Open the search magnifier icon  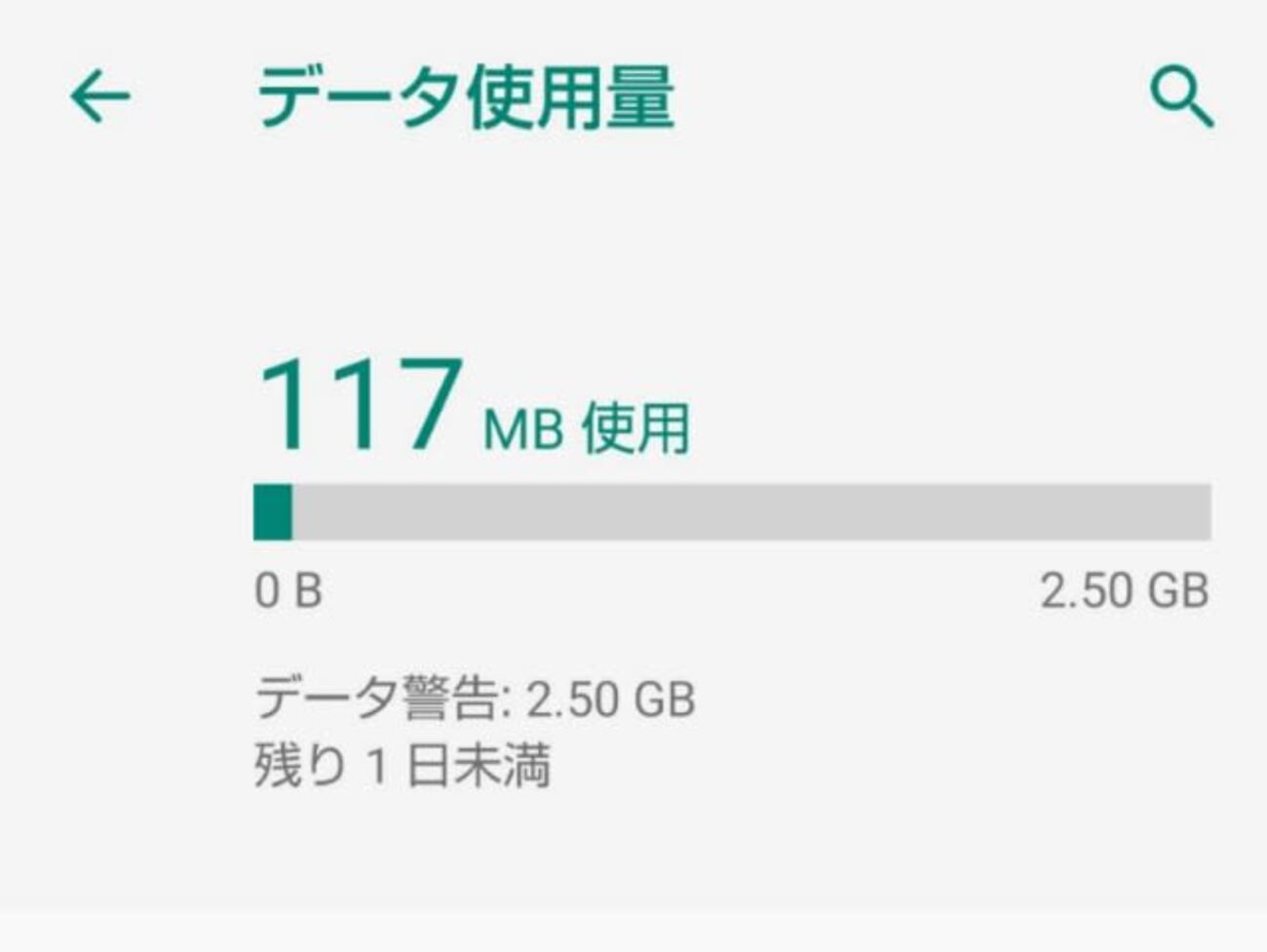tap(1180, 96)
